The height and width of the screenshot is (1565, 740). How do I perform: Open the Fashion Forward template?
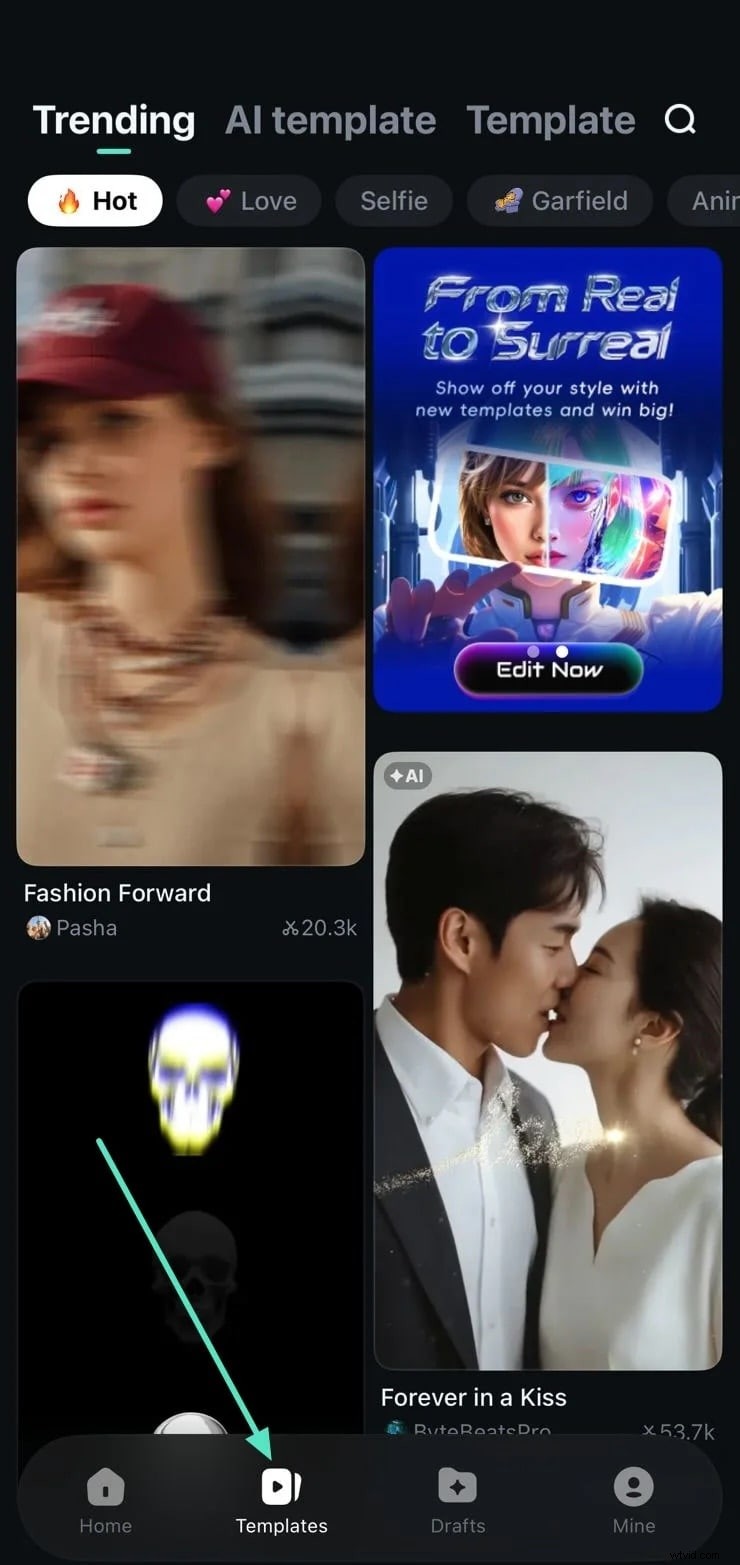190,555
